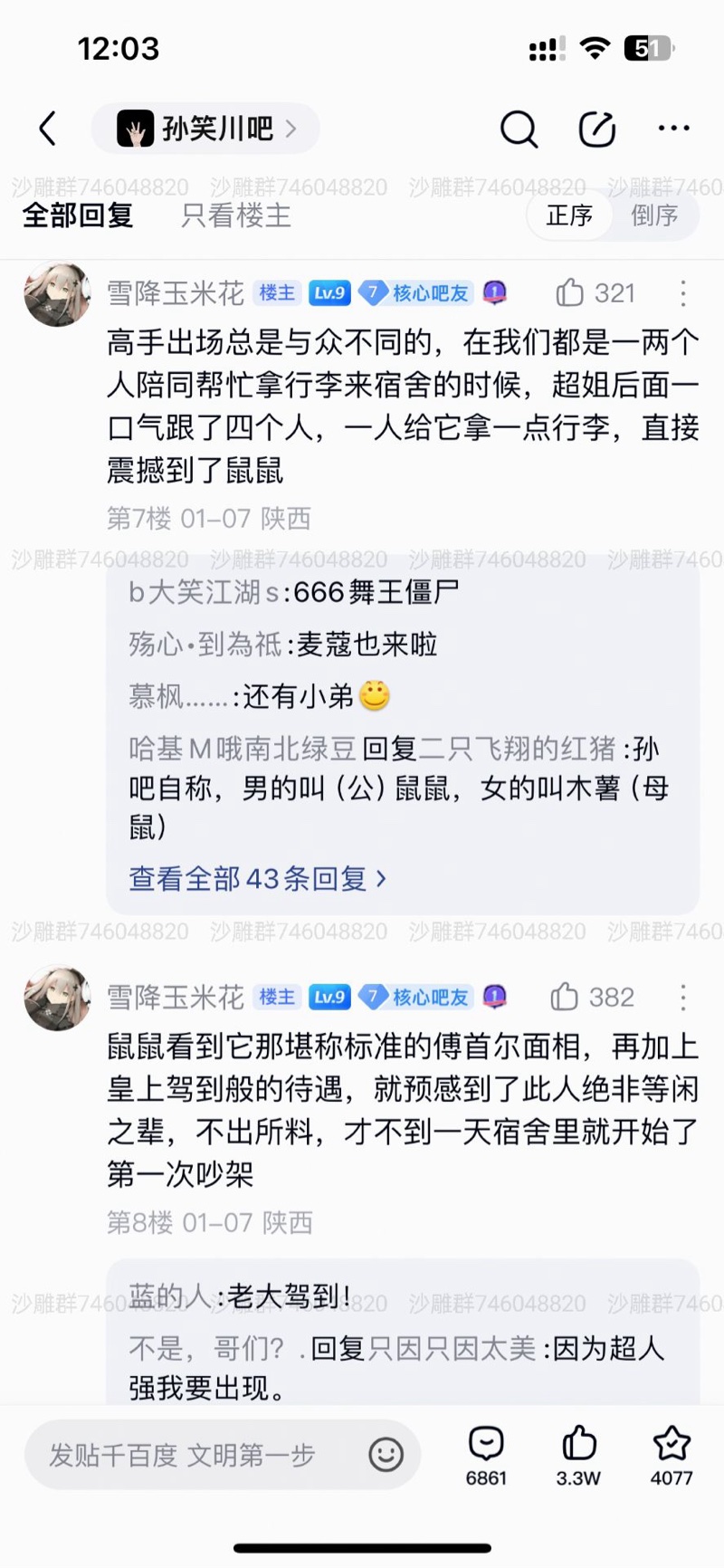Open the 孙笑川吧 forum chip

[206, 129]
